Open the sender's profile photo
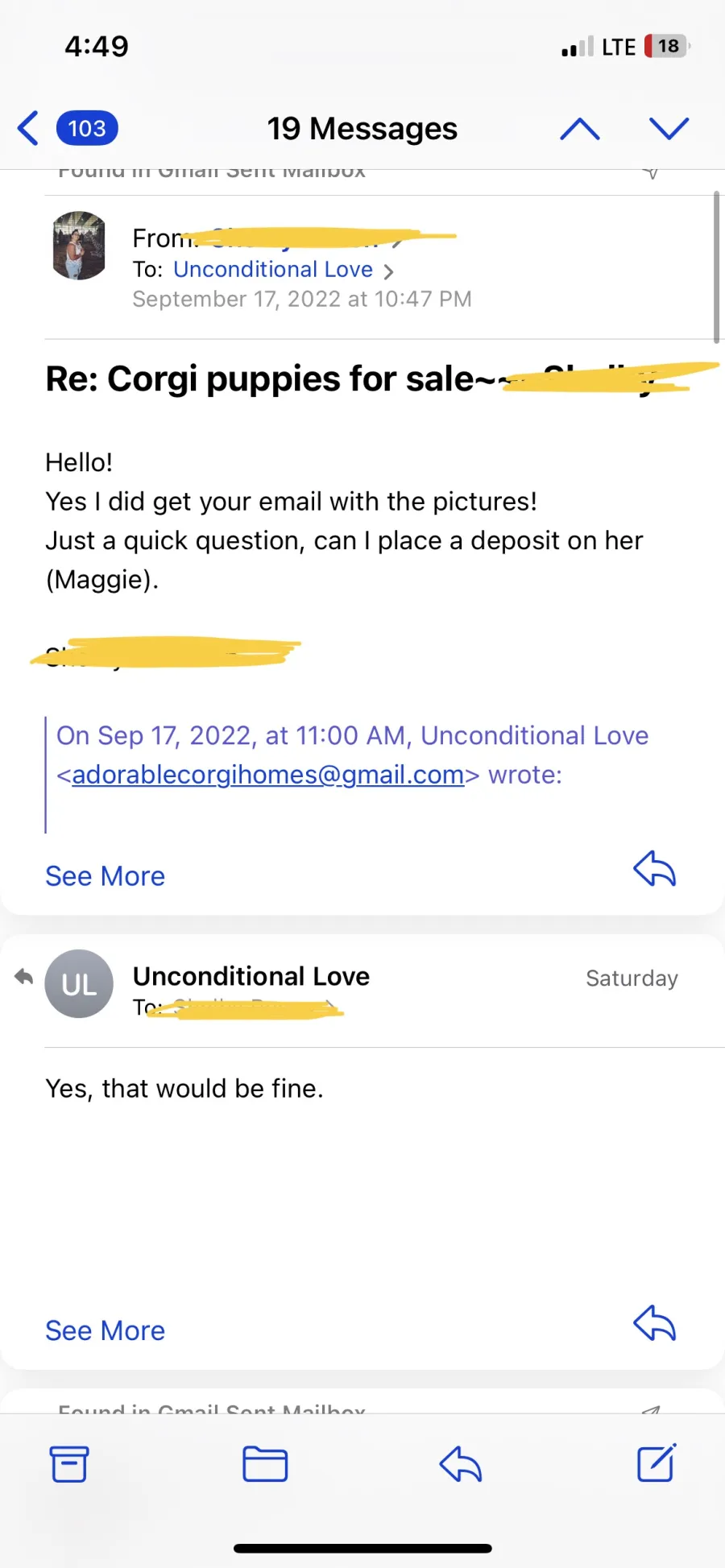 79,246
